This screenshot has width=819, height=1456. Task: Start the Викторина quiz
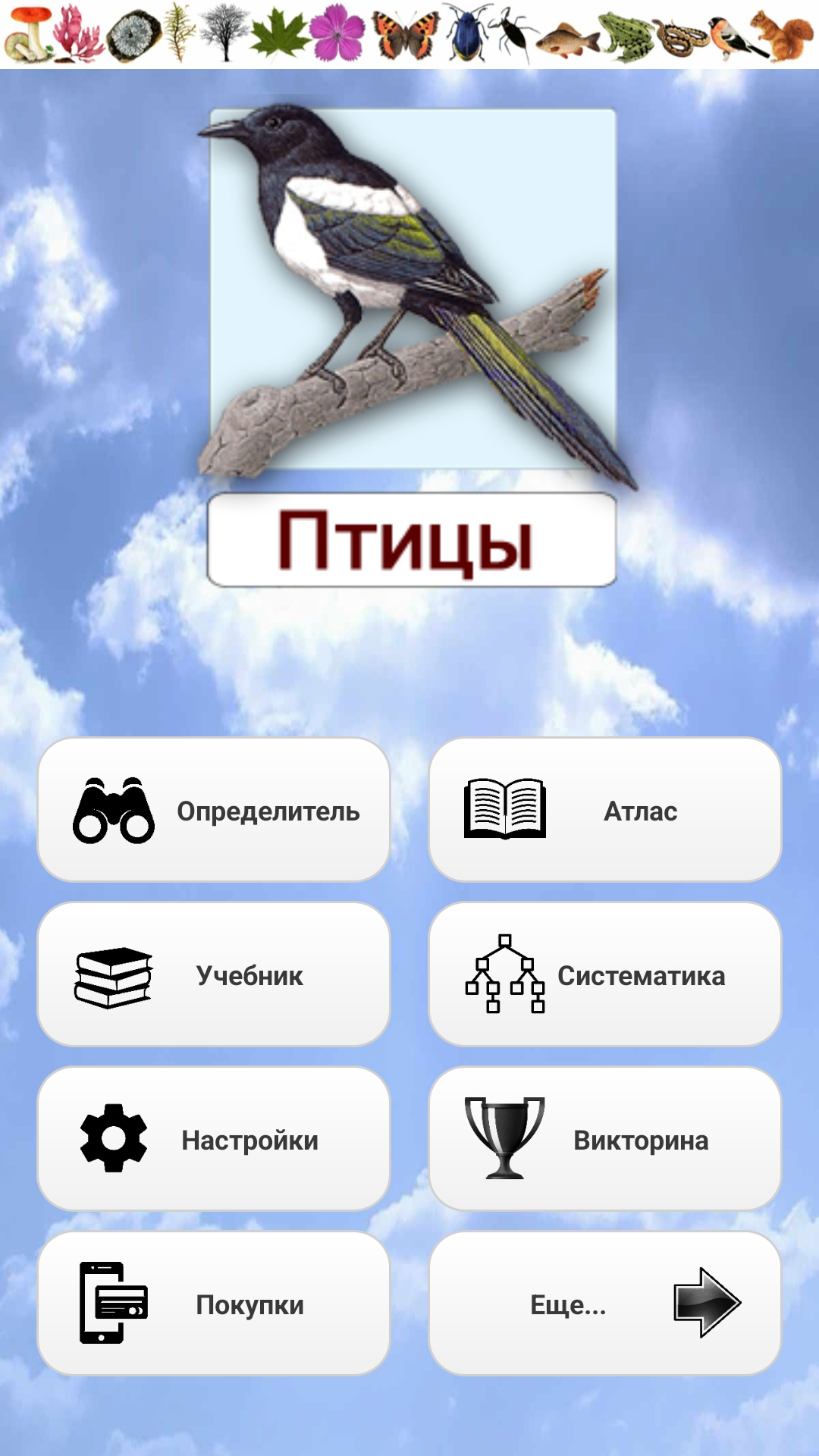click(604, 1139)
